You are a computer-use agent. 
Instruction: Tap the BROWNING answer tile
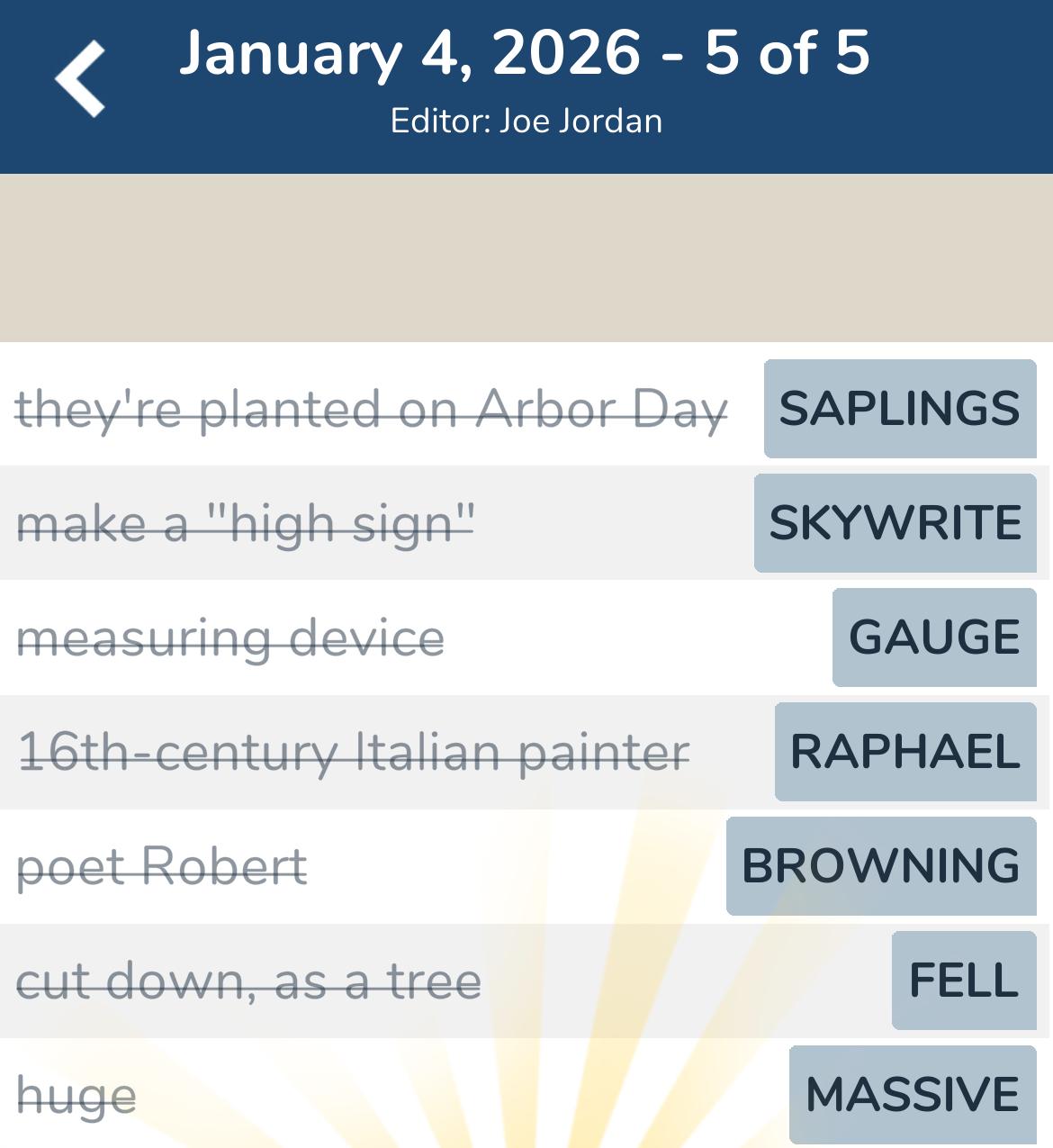tap(880, 866)
